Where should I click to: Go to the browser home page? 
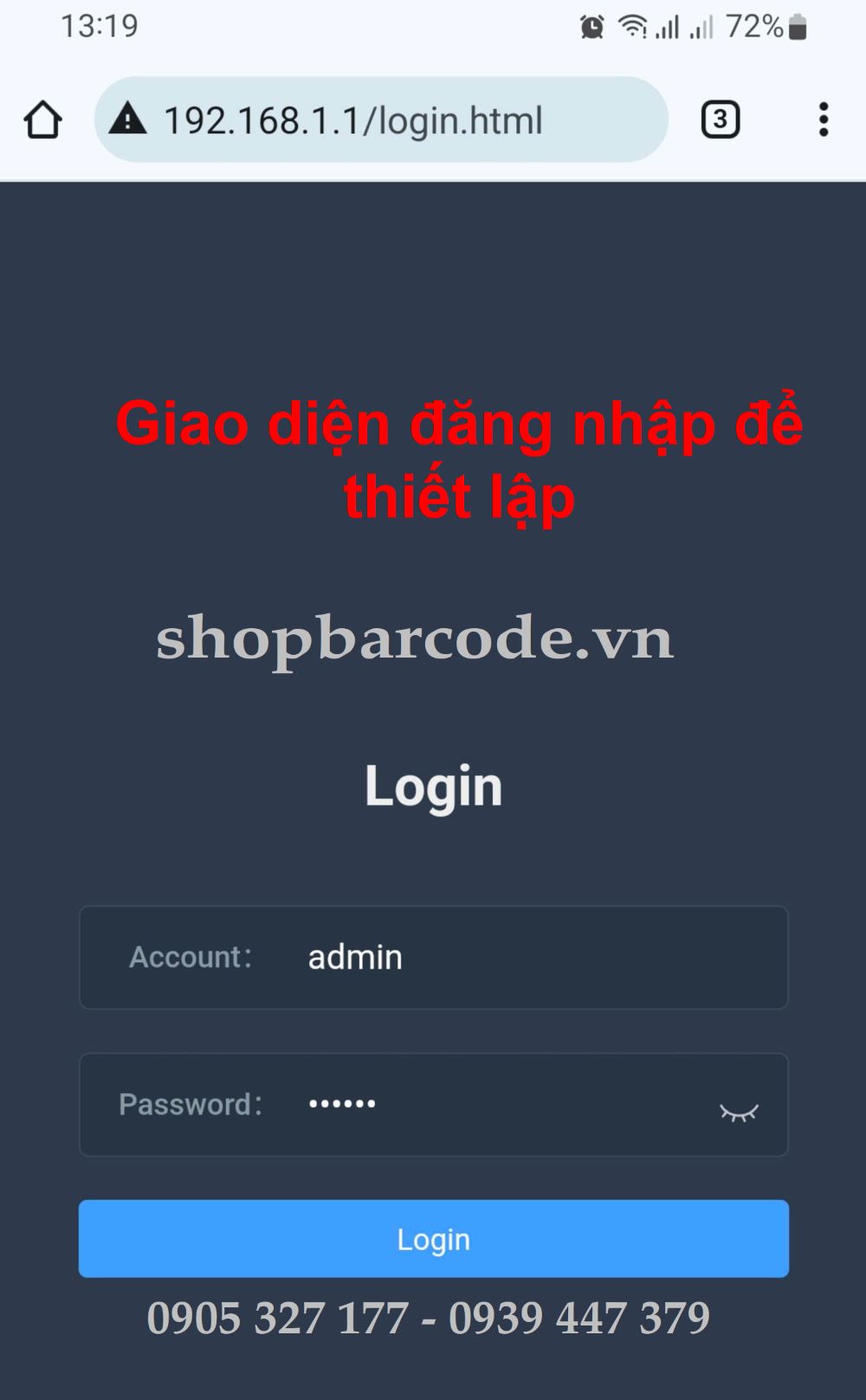pyautogui.click(x=42, y=120)
